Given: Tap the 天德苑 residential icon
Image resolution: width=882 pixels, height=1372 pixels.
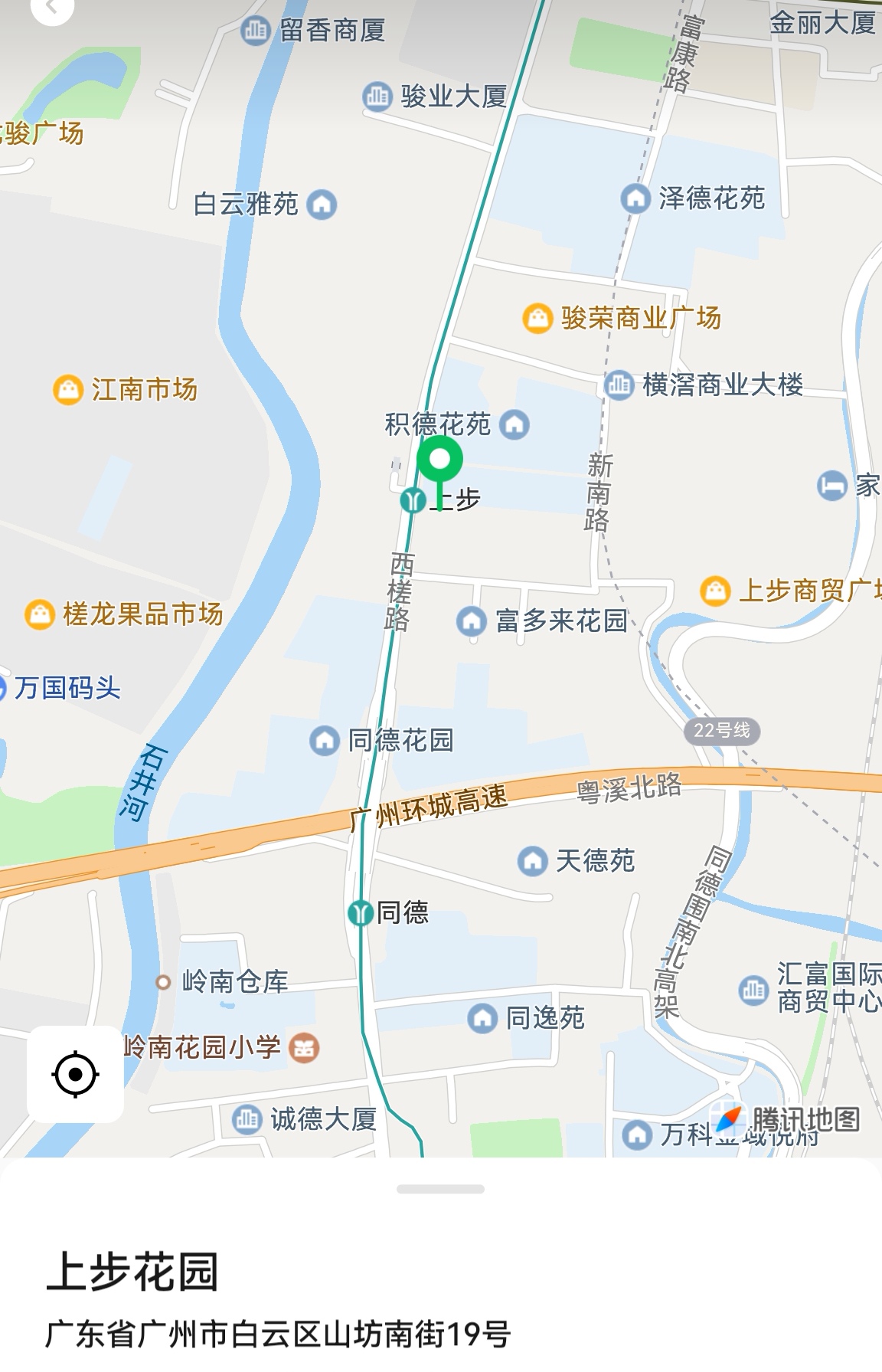Looking at the screenshot, I should 531,861.
